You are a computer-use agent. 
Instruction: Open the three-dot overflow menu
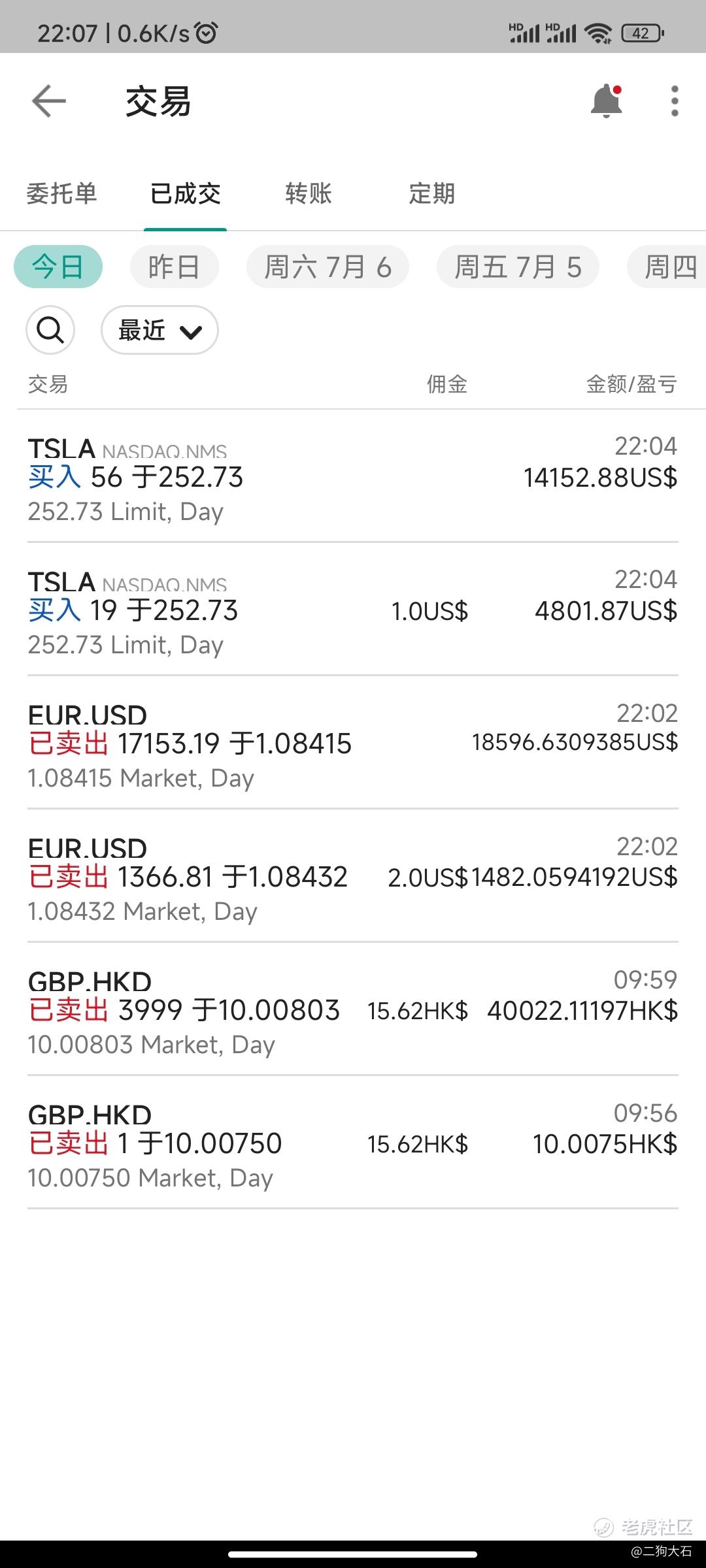675,101
